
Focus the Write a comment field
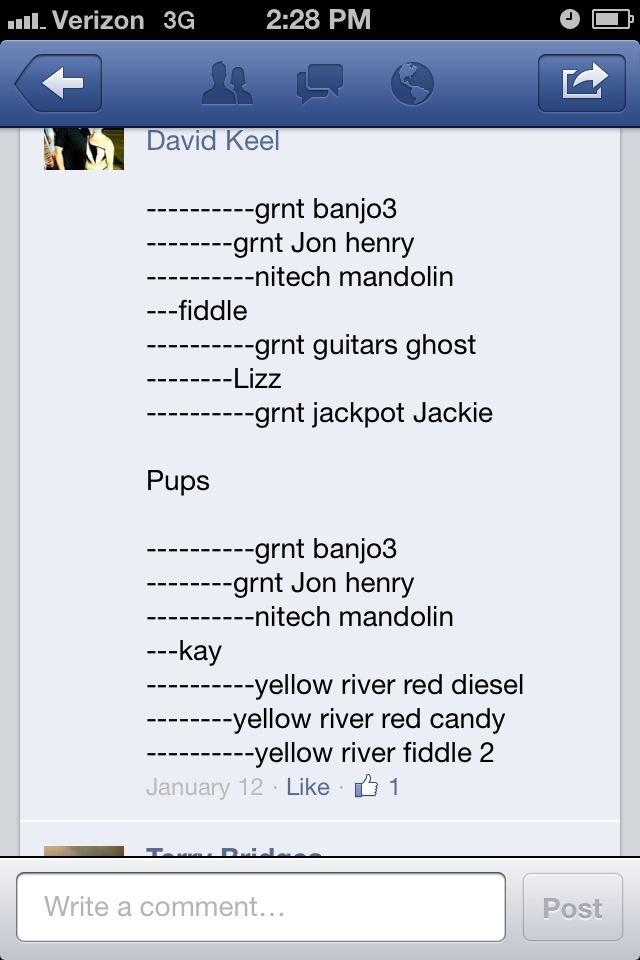click(x=261, y=907)
